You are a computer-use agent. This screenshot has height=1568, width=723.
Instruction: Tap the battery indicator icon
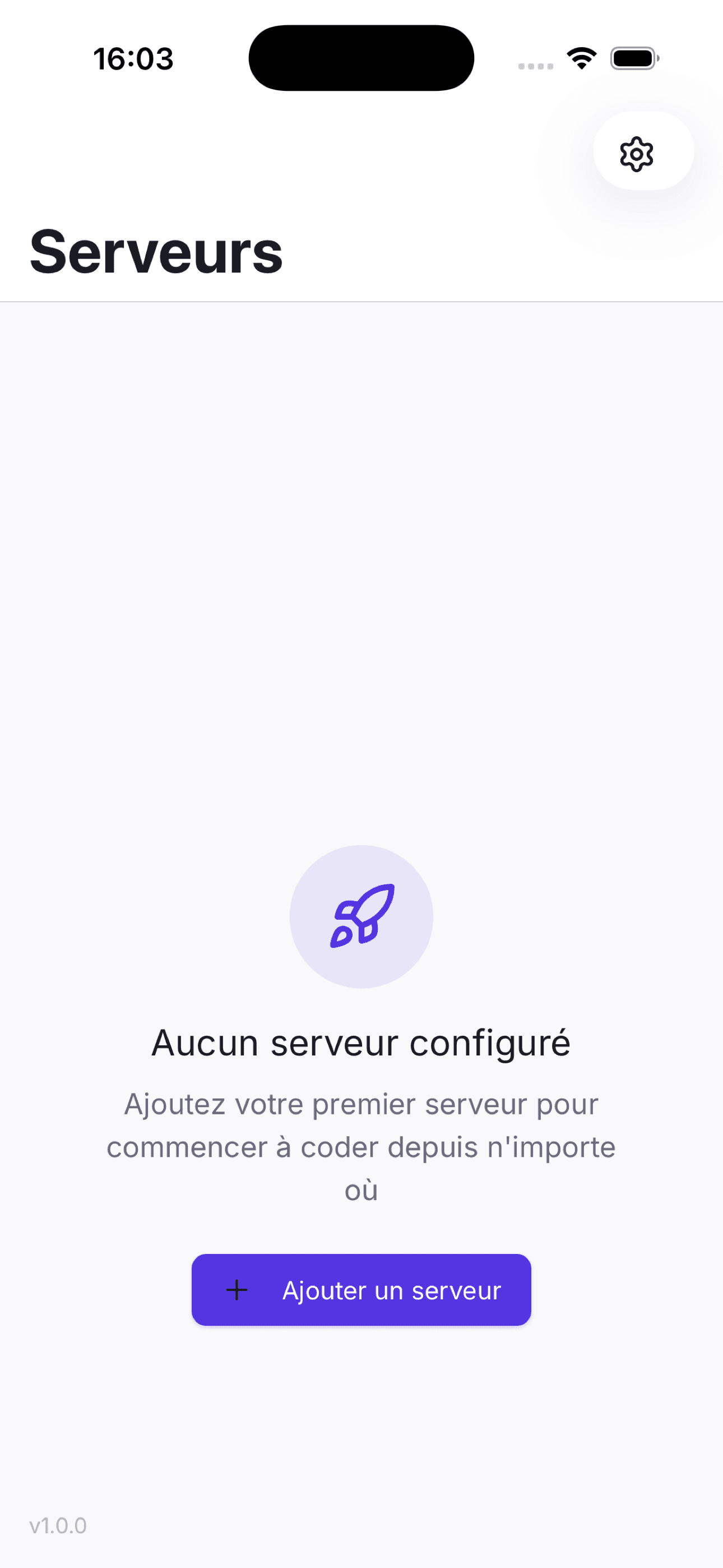click(634, 57)
